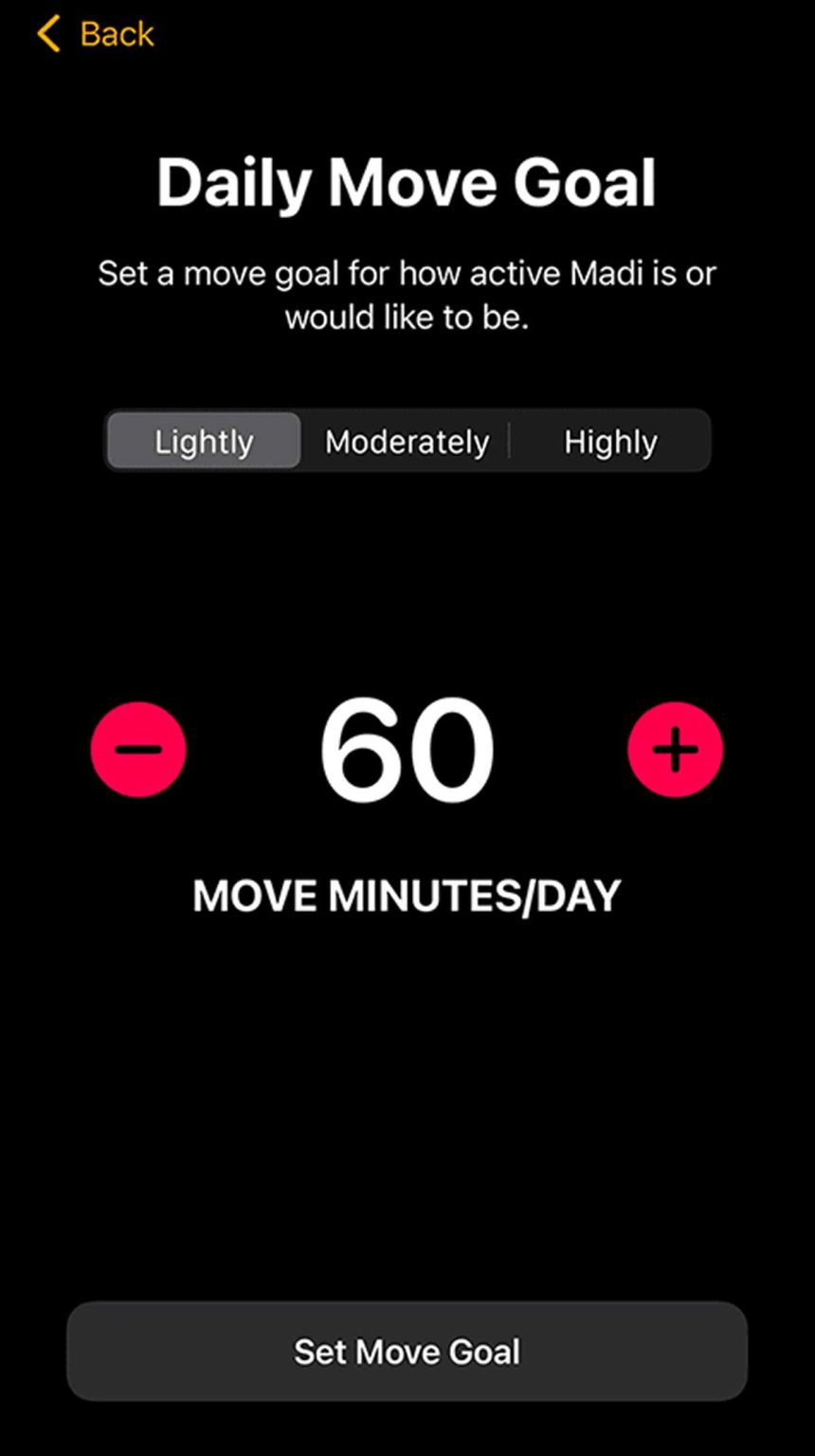The width and height of the screenshot is (815, 1456).
Task: Choose the Highly tab on the segmented bar
Action: point(610,441)
